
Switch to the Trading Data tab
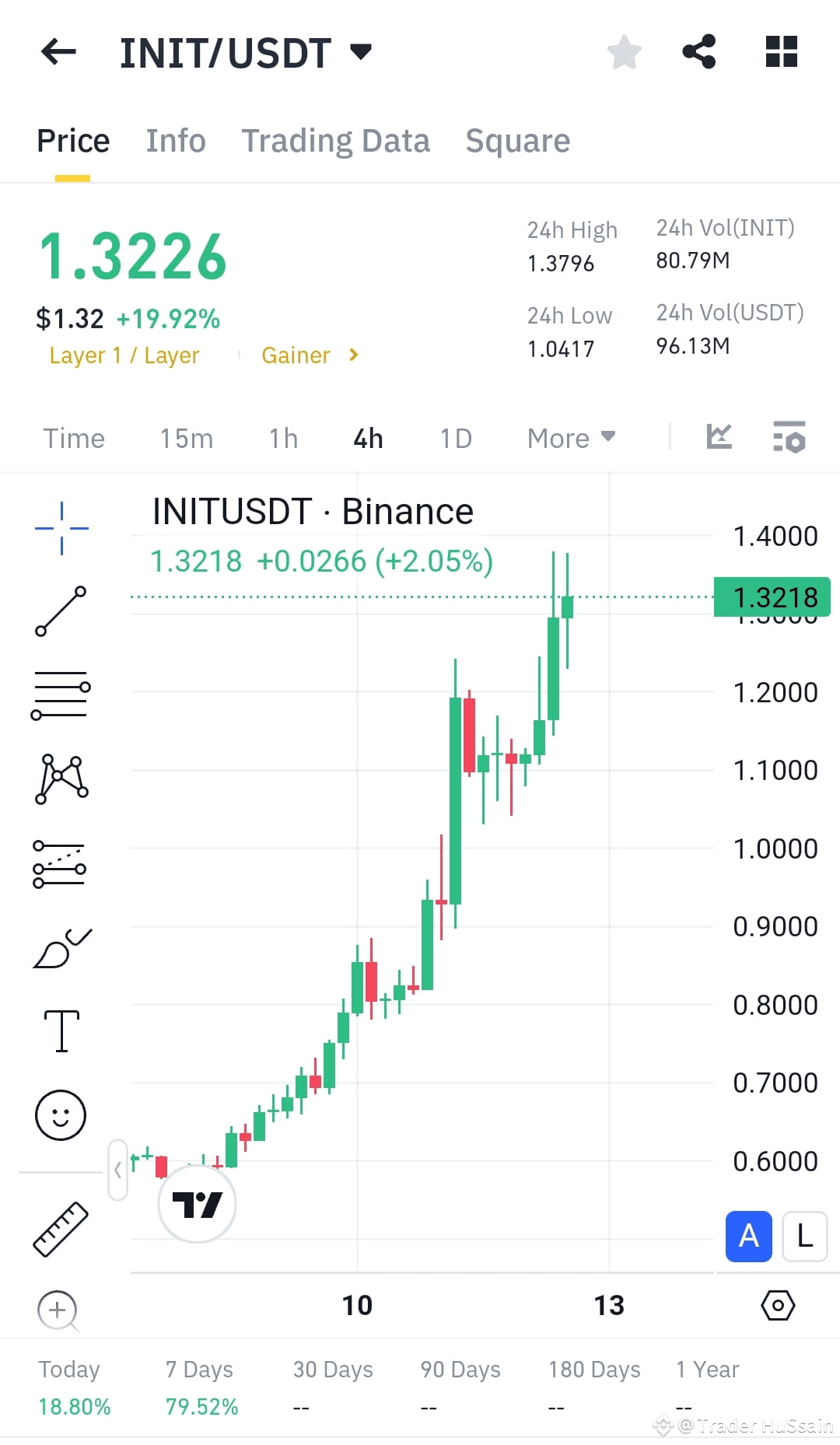click(x=336, y=141)
